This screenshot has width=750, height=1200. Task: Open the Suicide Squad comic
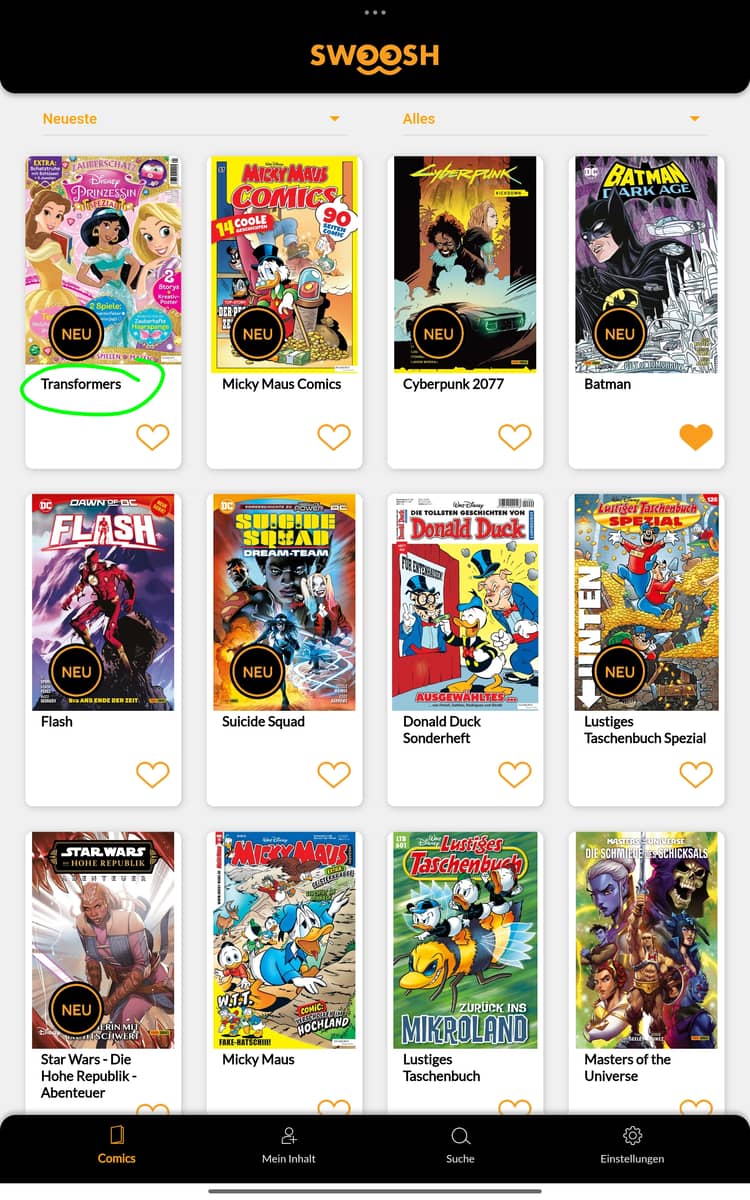click(x=284, y=603)
